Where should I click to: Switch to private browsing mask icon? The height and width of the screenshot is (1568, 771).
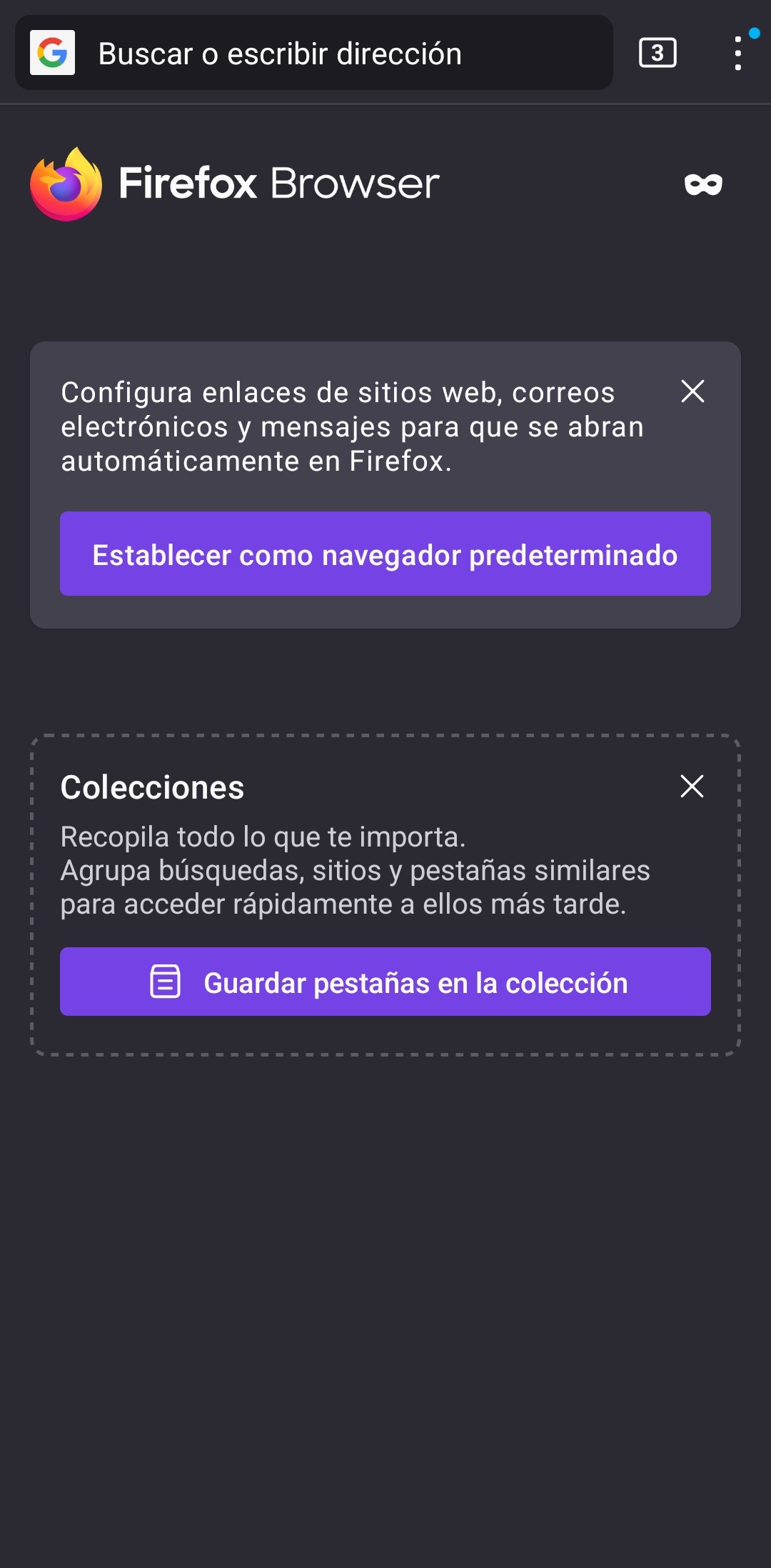[703, 184]
